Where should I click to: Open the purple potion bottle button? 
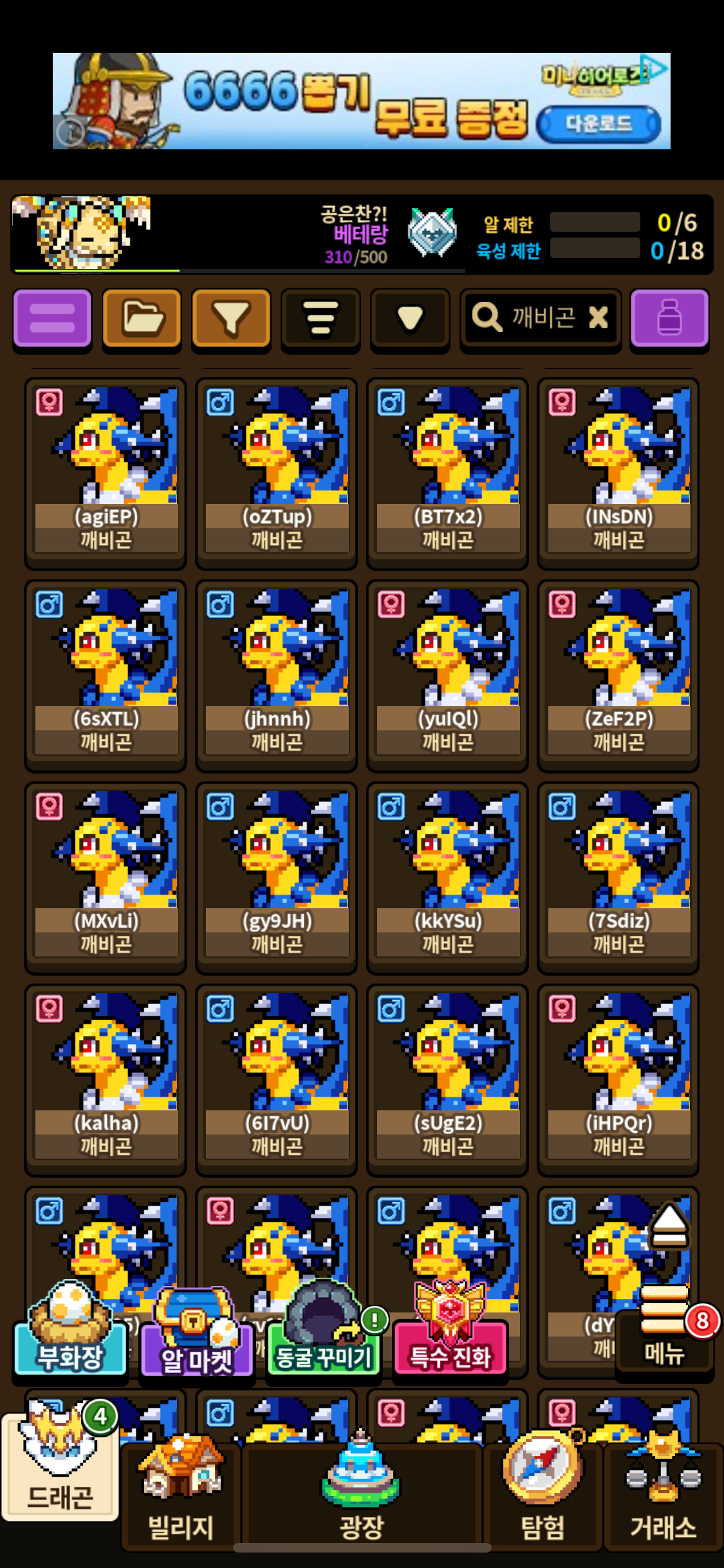point(669,318)
